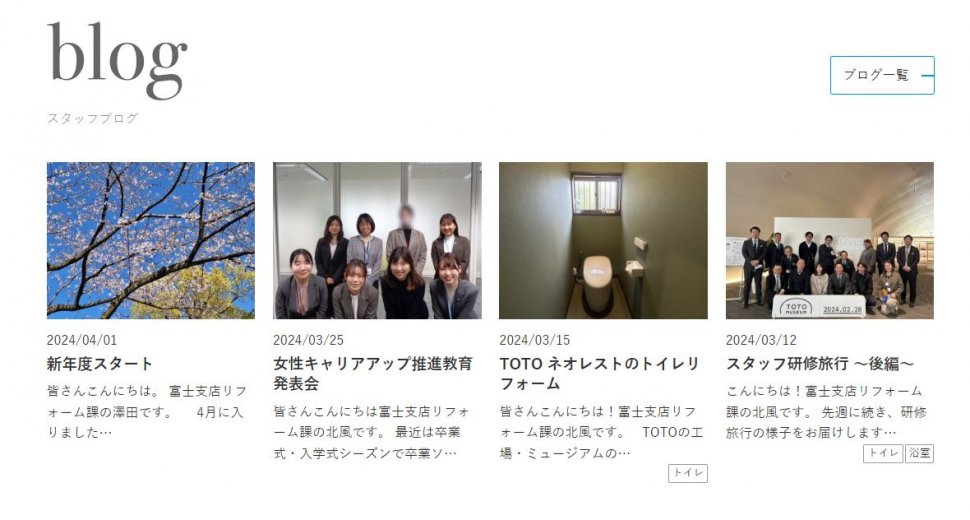Open the TOTO ネオレストのトイレリフォーム post
The image size is (970, 520).
click(599, 373)
